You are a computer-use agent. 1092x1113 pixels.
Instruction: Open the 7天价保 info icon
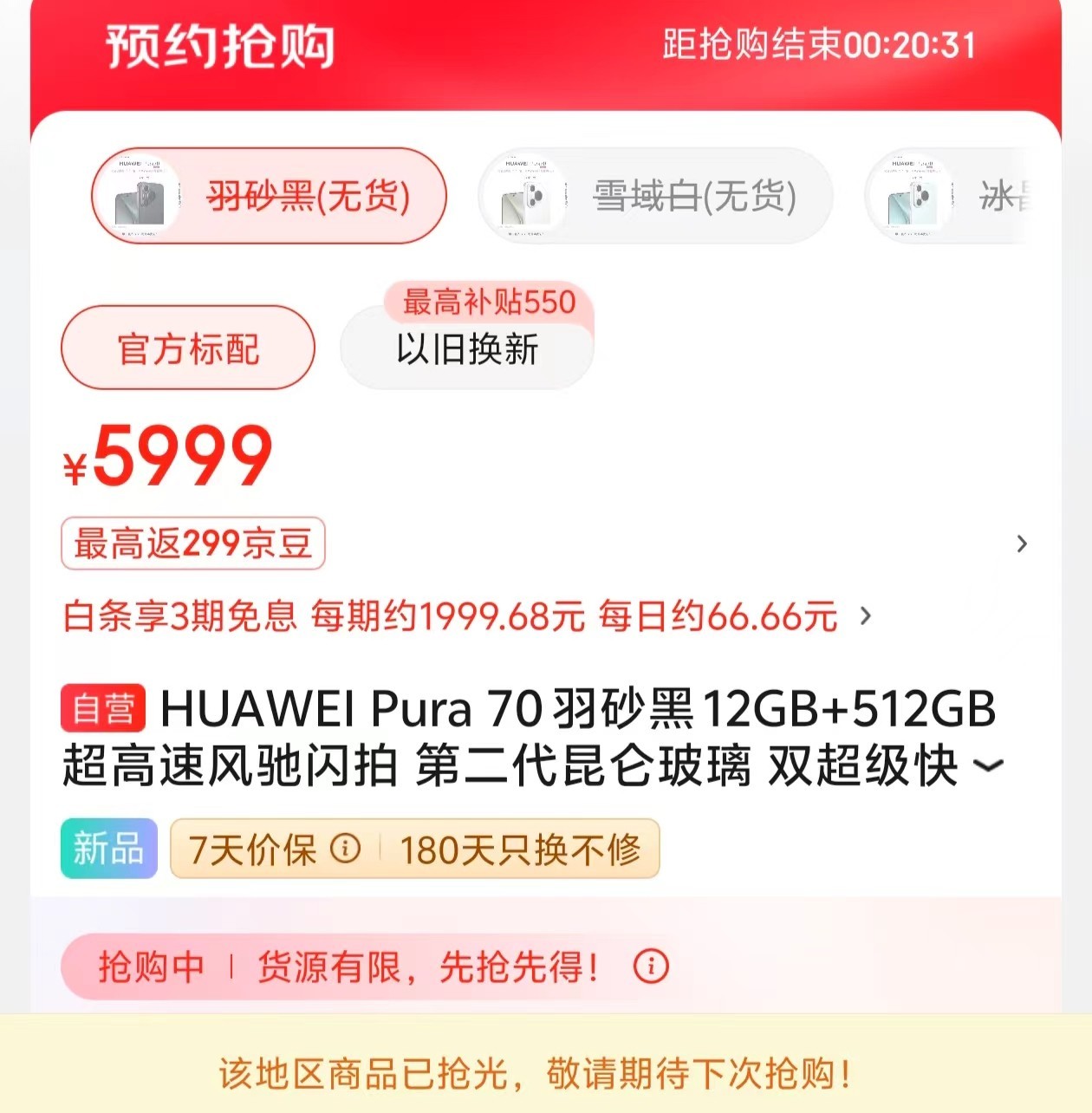point(346,848)
